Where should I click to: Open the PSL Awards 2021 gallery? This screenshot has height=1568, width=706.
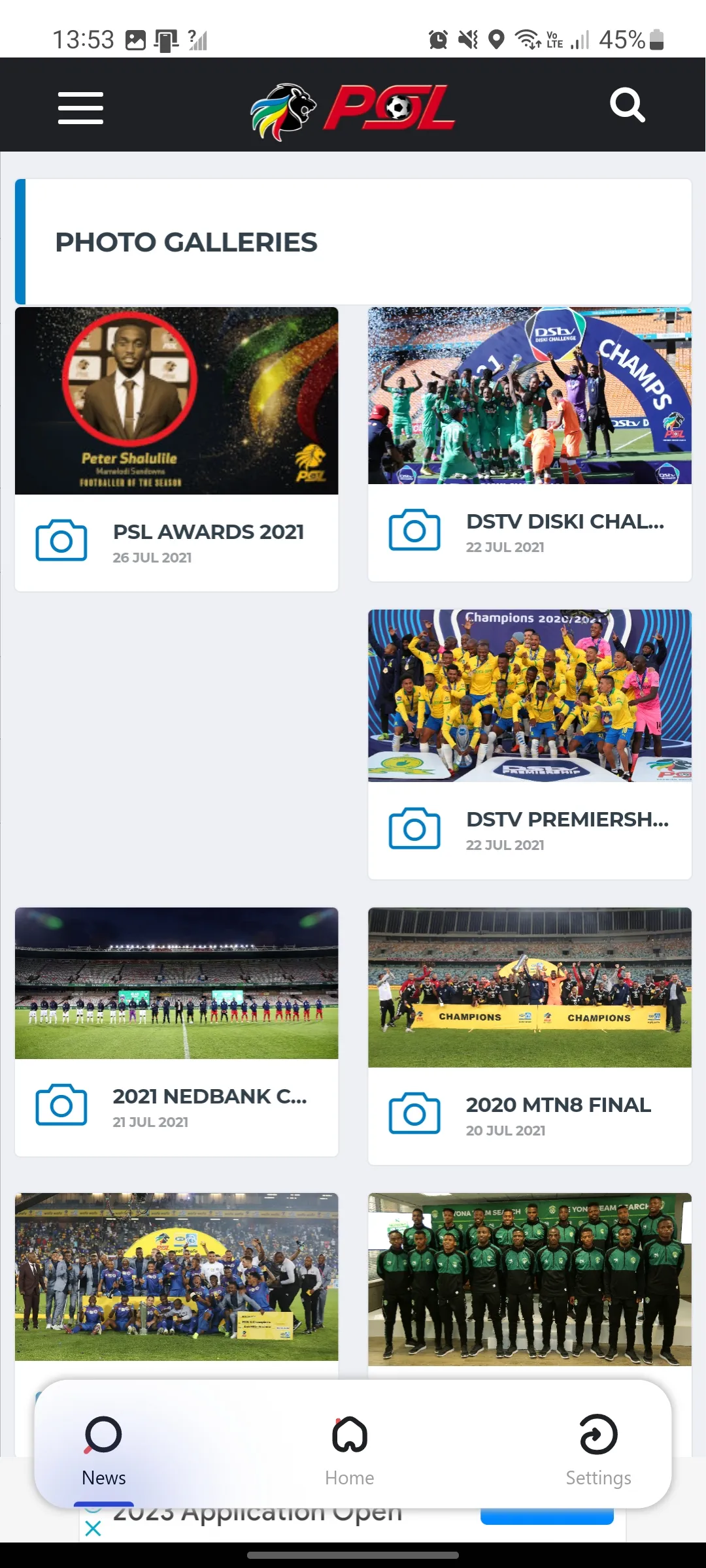point(176,449)
